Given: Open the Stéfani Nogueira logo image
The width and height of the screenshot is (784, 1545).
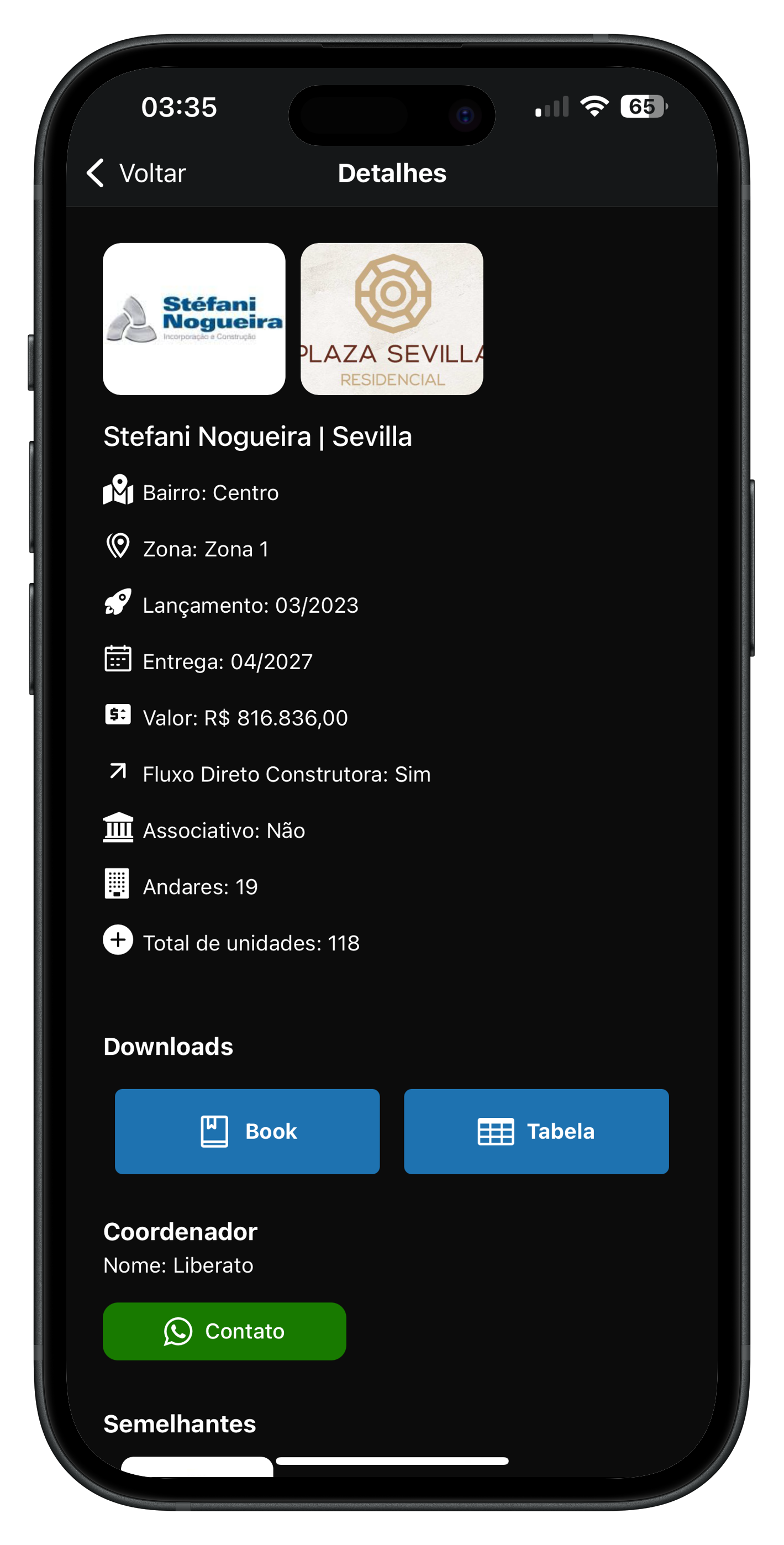Looking at the screenshot, I should (x=194, y=319).
